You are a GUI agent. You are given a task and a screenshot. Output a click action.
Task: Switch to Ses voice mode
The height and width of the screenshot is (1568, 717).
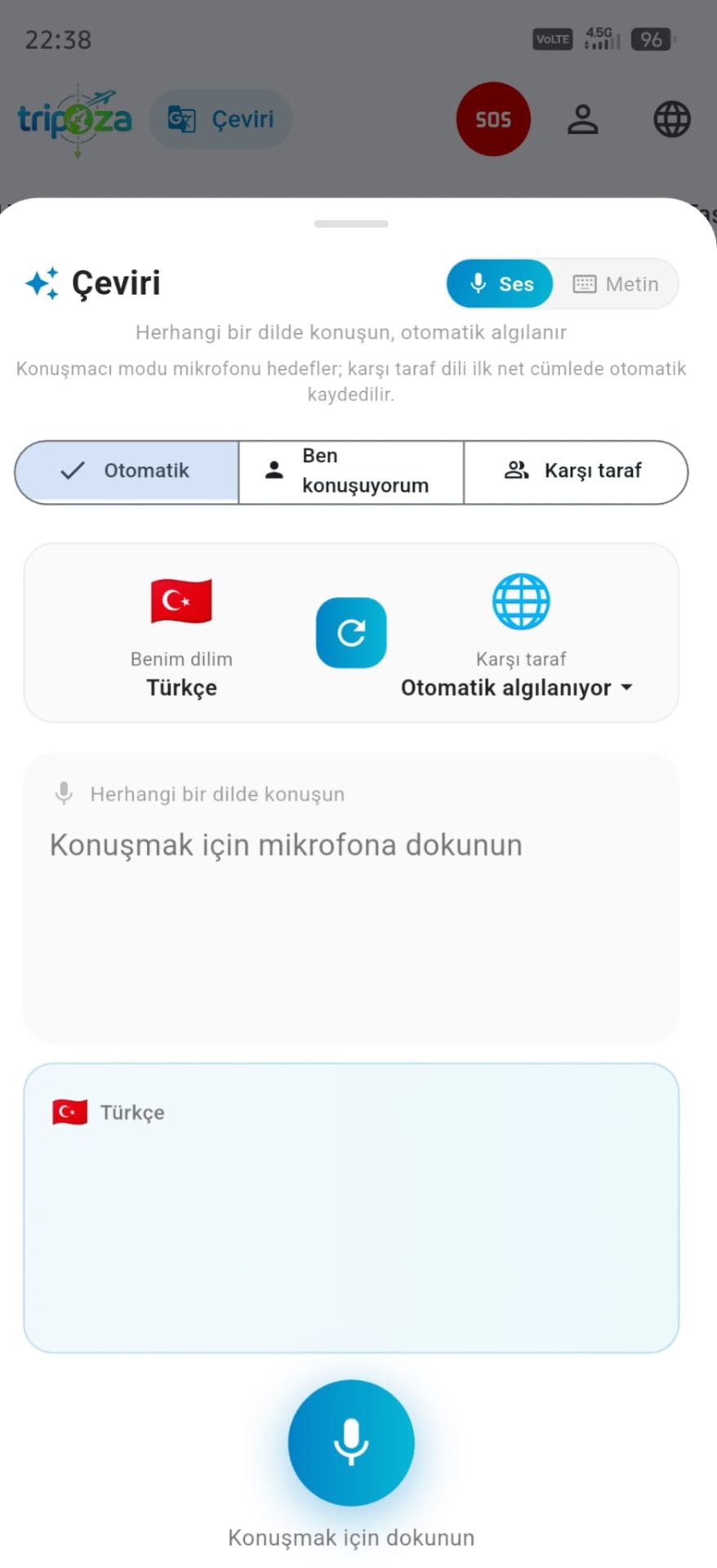coord(499,283)
